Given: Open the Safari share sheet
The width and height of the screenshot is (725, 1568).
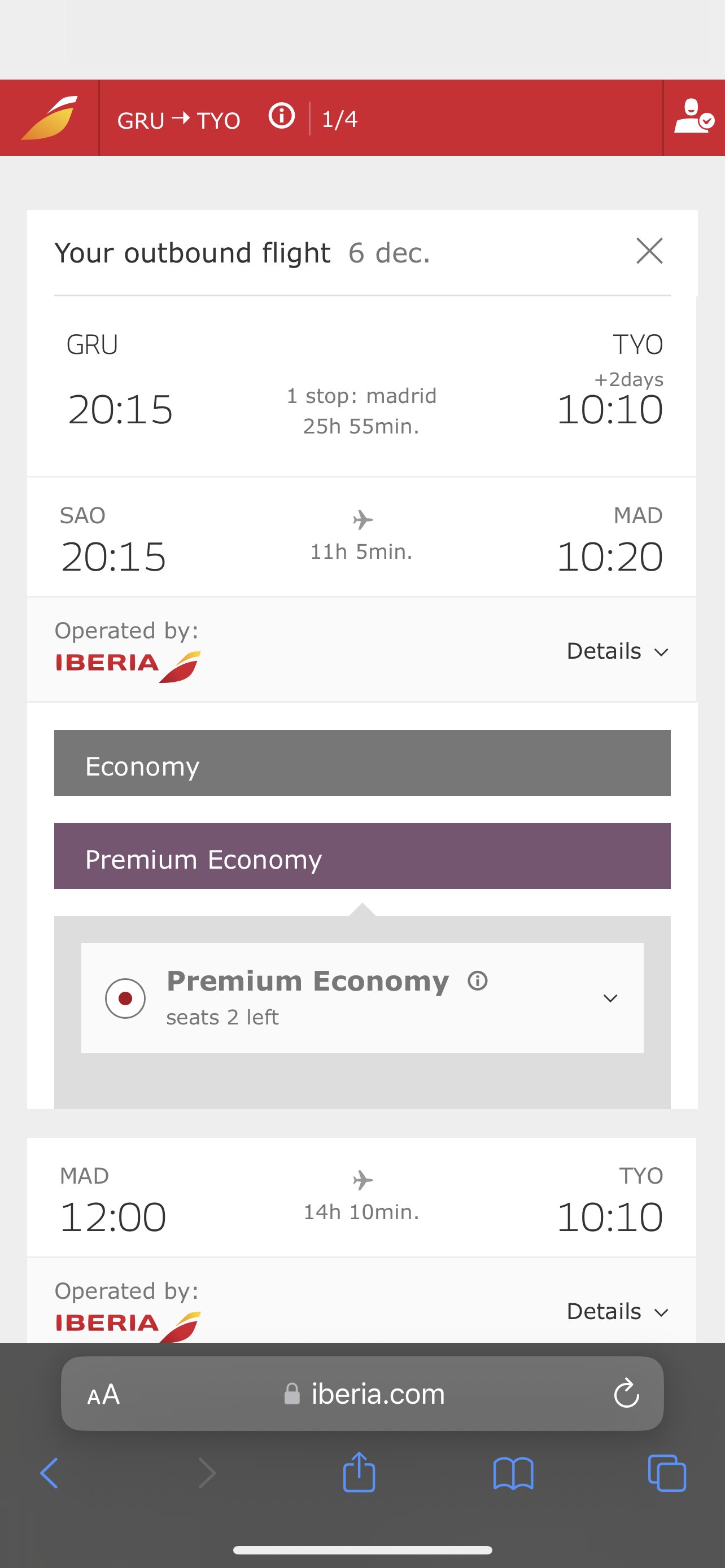Looking at the screenshot, I should click(x=359, y=1472).
